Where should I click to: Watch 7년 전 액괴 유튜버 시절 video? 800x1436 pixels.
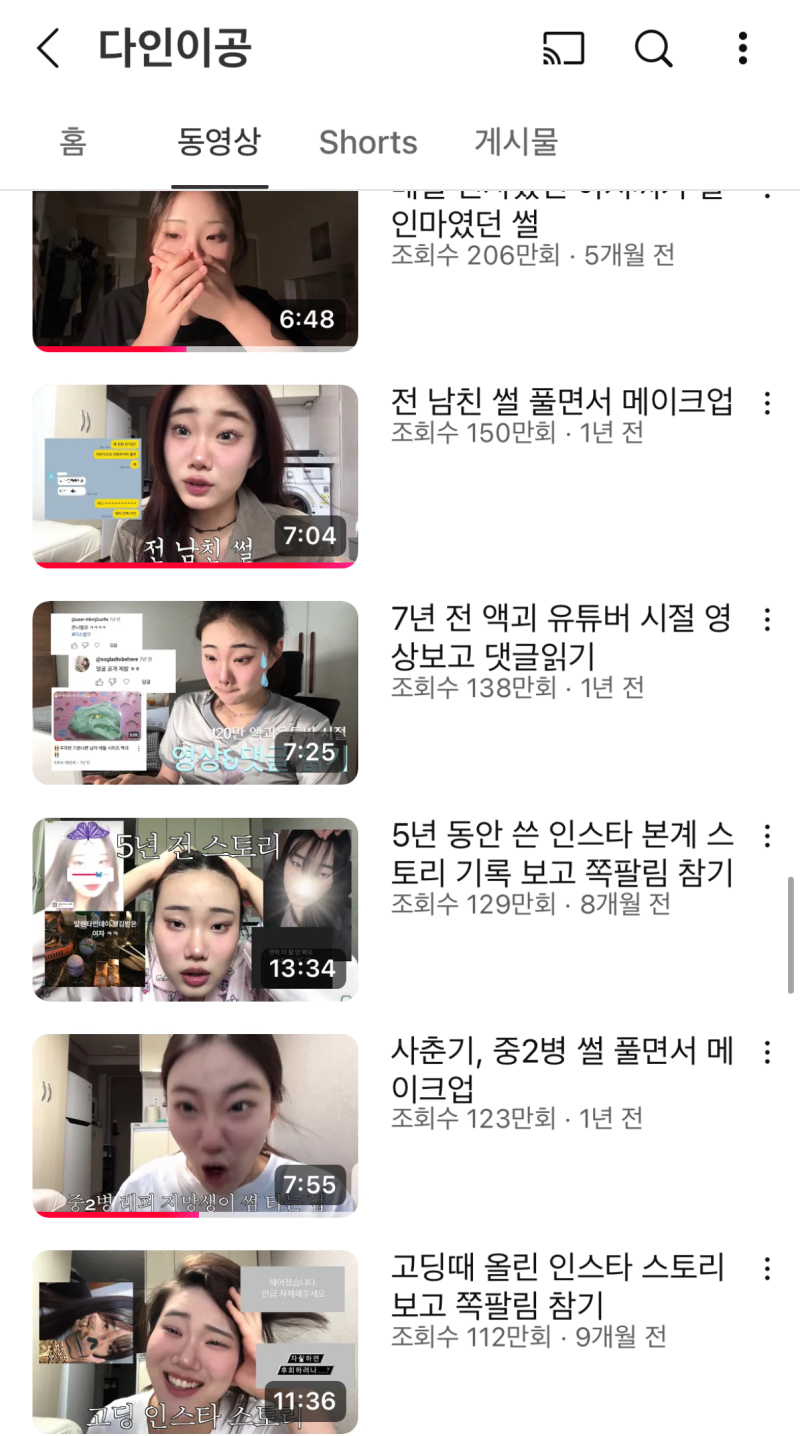coord(195,692)
